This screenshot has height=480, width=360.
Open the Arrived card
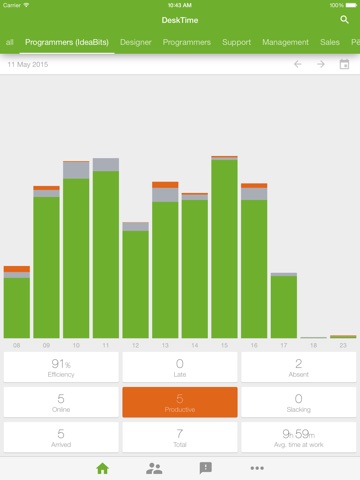pyautogui.click(x=61, y=437)
